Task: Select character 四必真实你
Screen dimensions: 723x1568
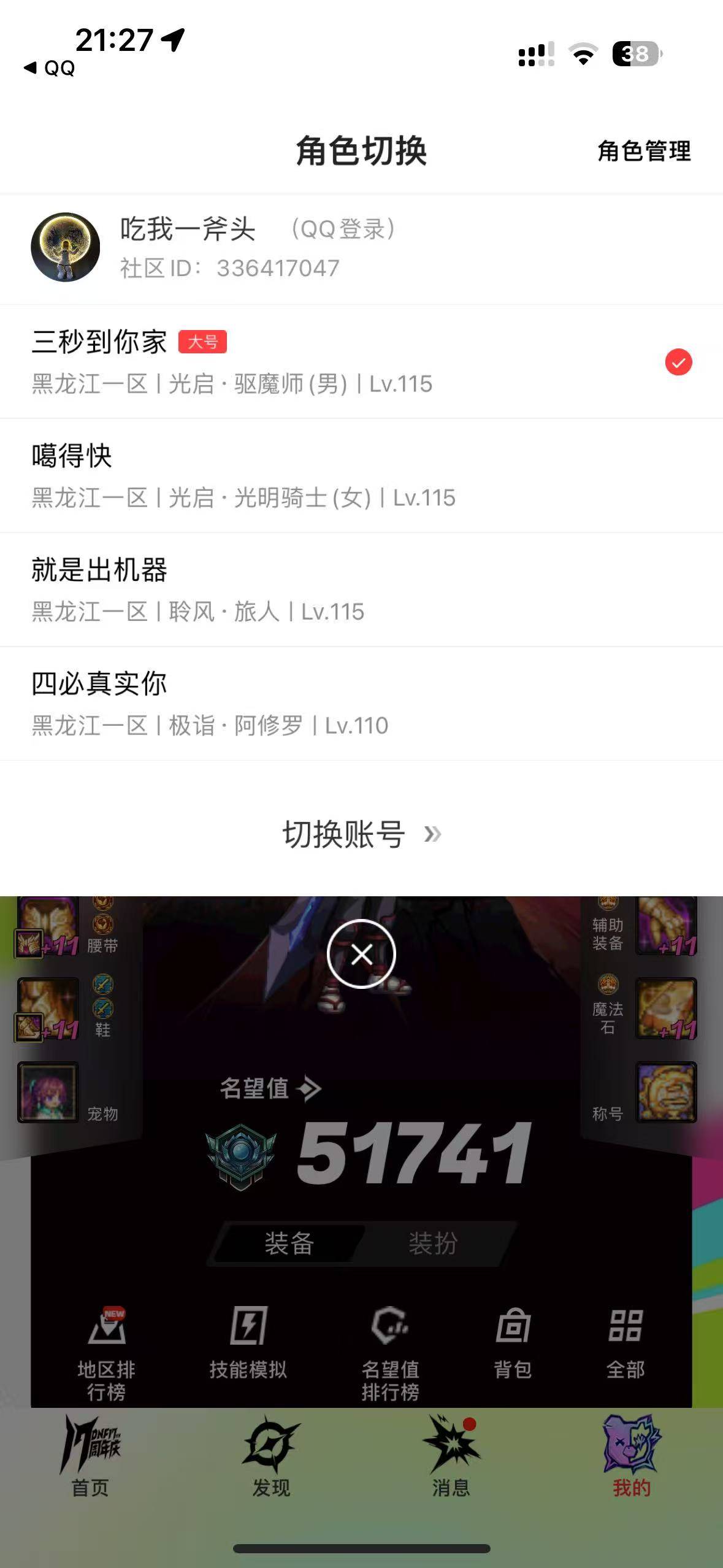Action: pyautogui.click(x=245, y=702)
